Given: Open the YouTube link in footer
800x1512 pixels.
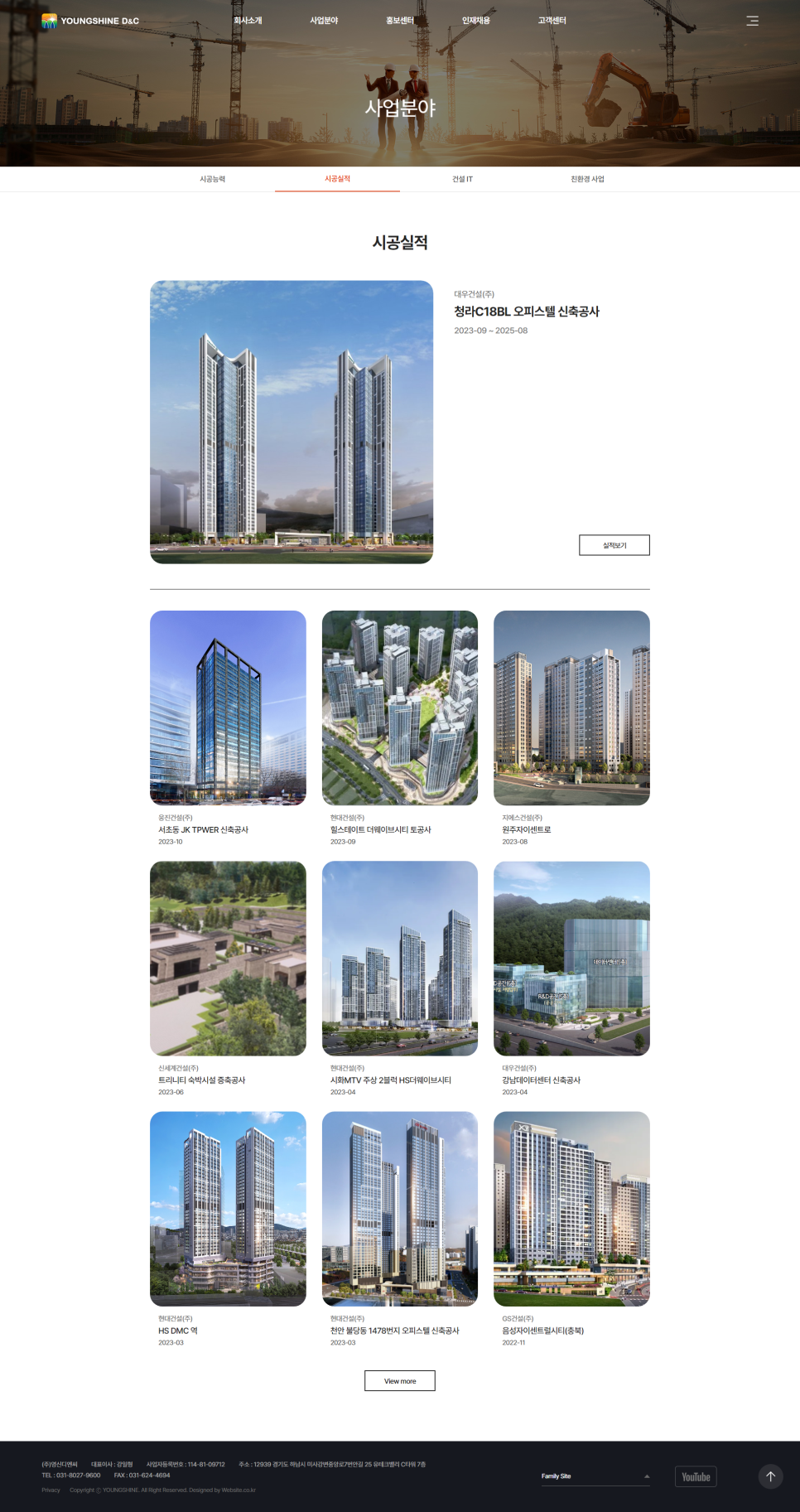Looking at the screenshot, I should click(696, 1476).
